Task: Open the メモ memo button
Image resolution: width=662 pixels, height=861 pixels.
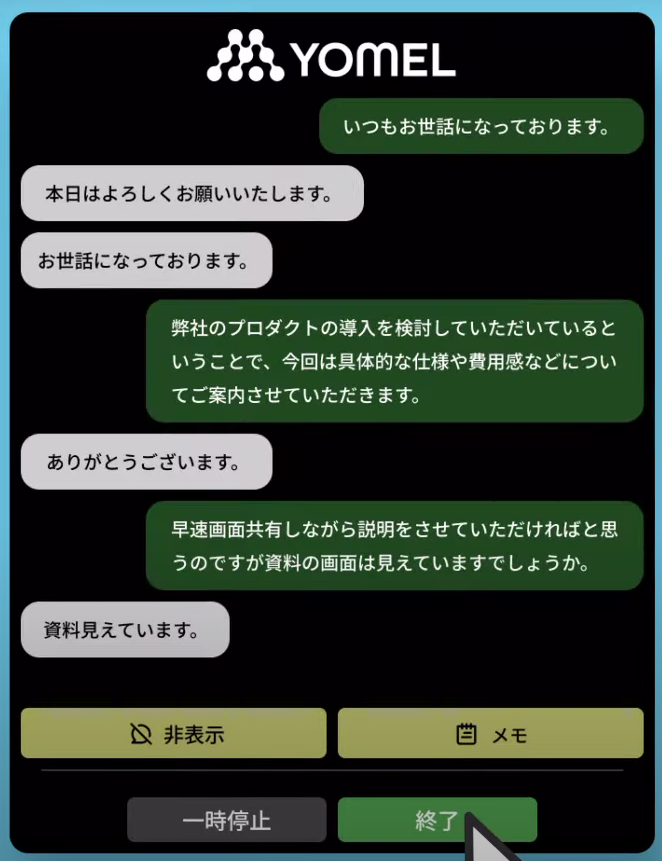Action: (490, 733)
